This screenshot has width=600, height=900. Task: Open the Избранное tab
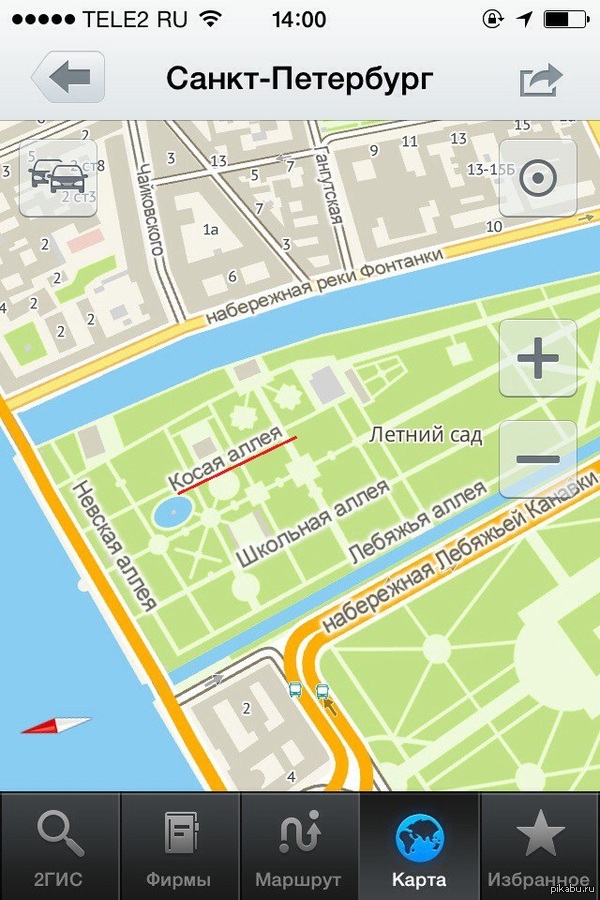coord(540,846)
